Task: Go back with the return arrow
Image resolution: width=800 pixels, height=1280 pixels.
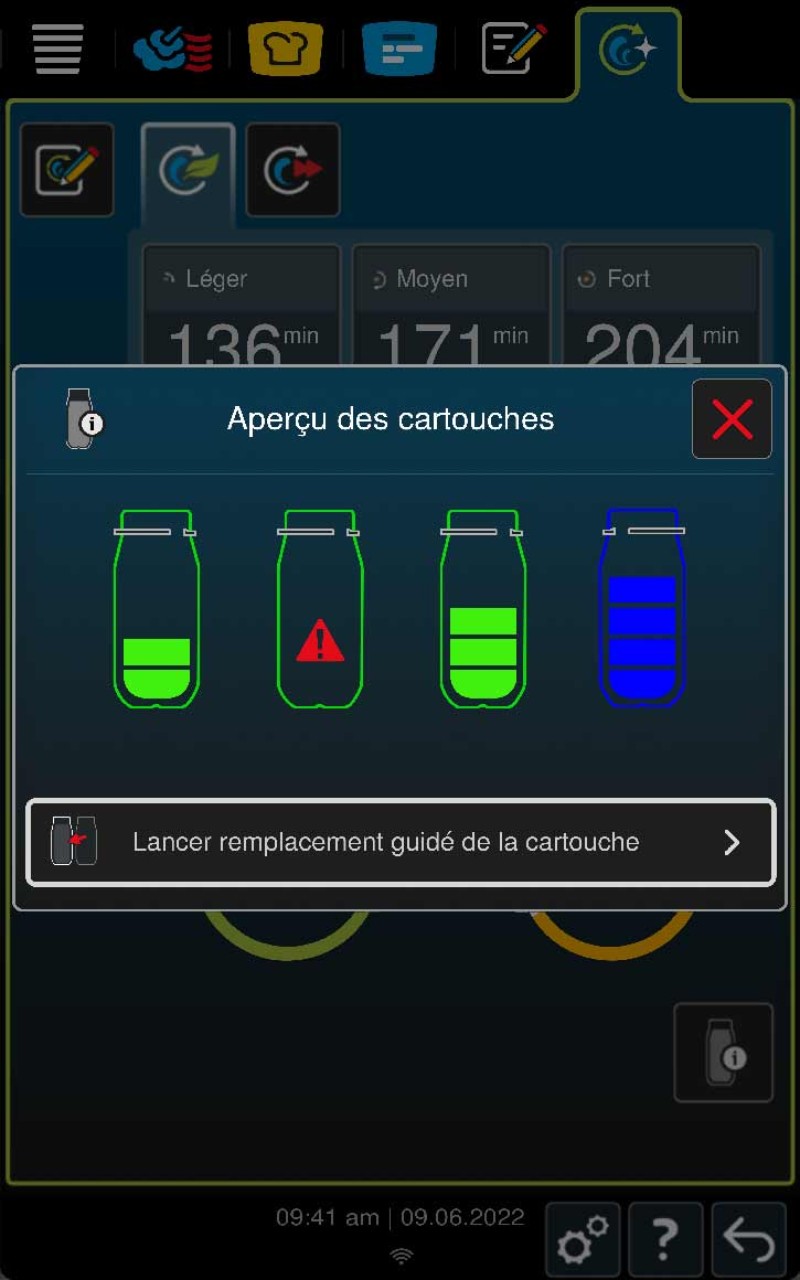Action: 748,1240
